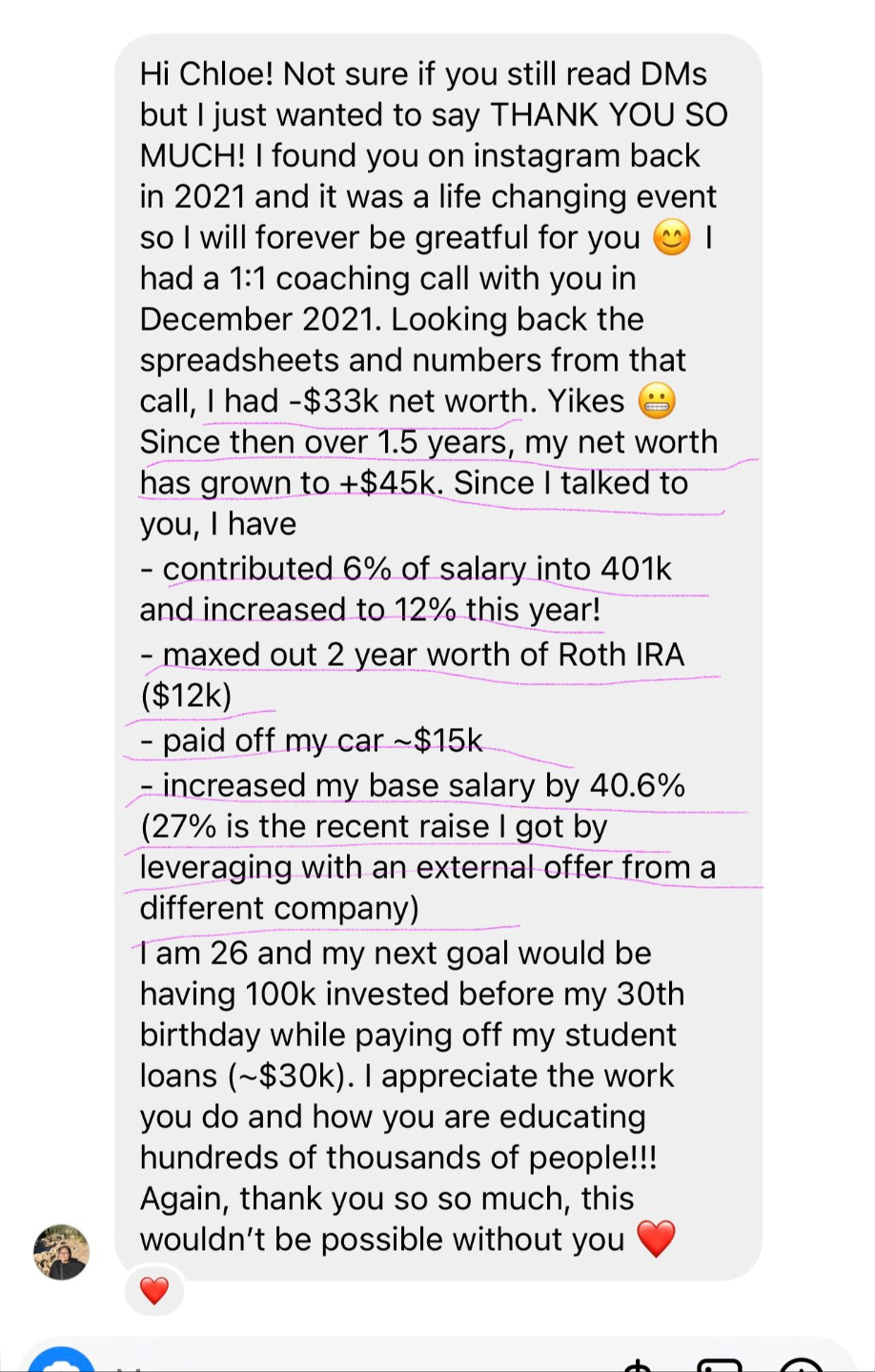The width and height of the screenshot is (875, 1372).
Task: Tap the heart reaction under the message
Action: [154, 1291]
